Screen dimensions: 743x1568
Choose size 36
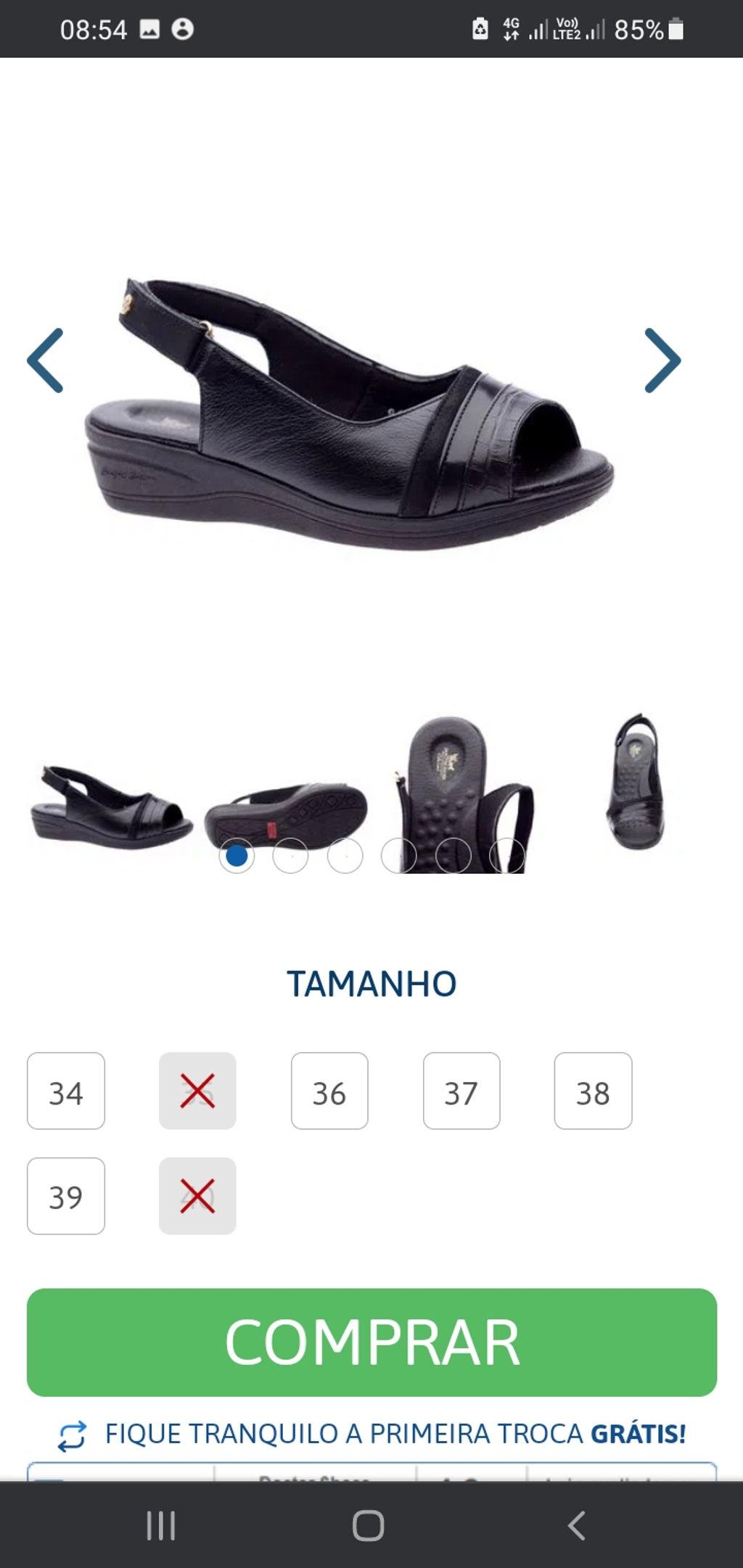tap(329, 1091)
